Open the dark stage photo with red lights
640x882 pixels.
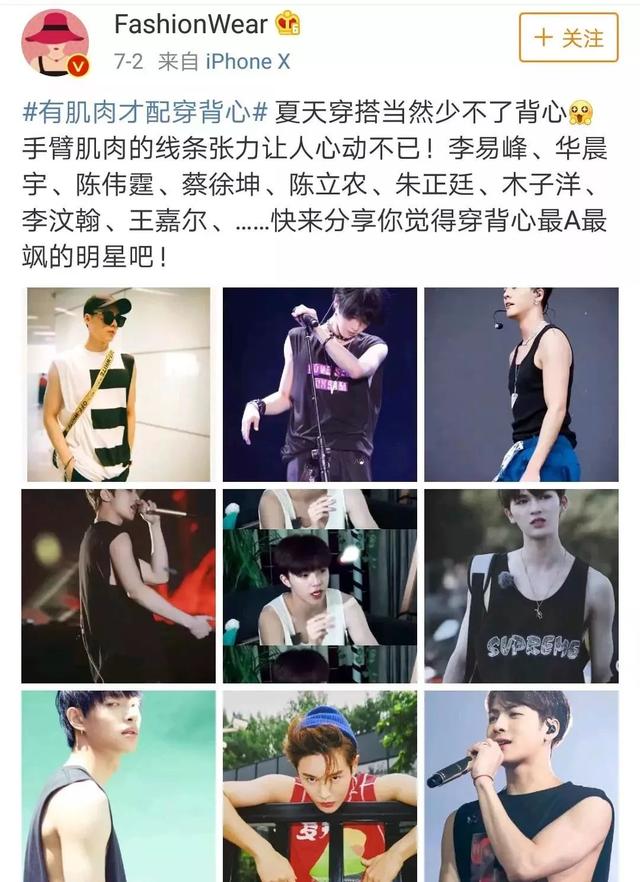pyautogui.click(x=119, y=586)
